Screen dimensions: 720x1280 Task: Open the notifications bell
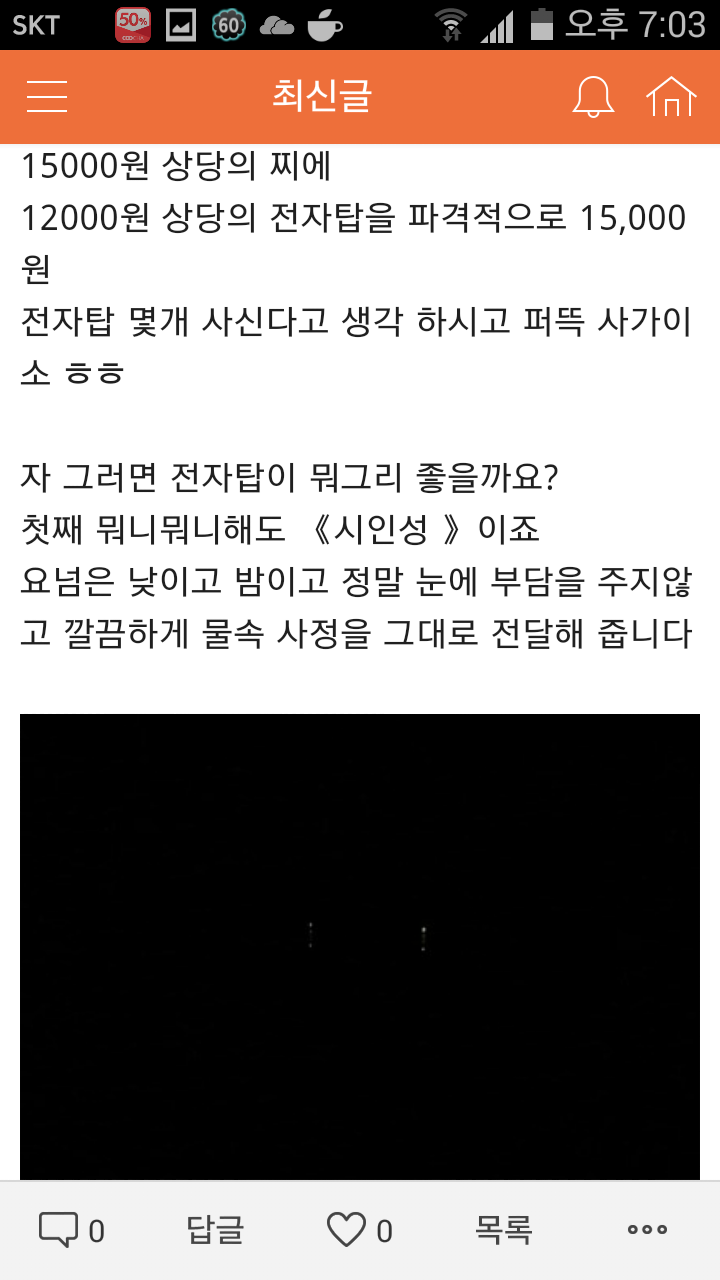(x=593, y=97)
